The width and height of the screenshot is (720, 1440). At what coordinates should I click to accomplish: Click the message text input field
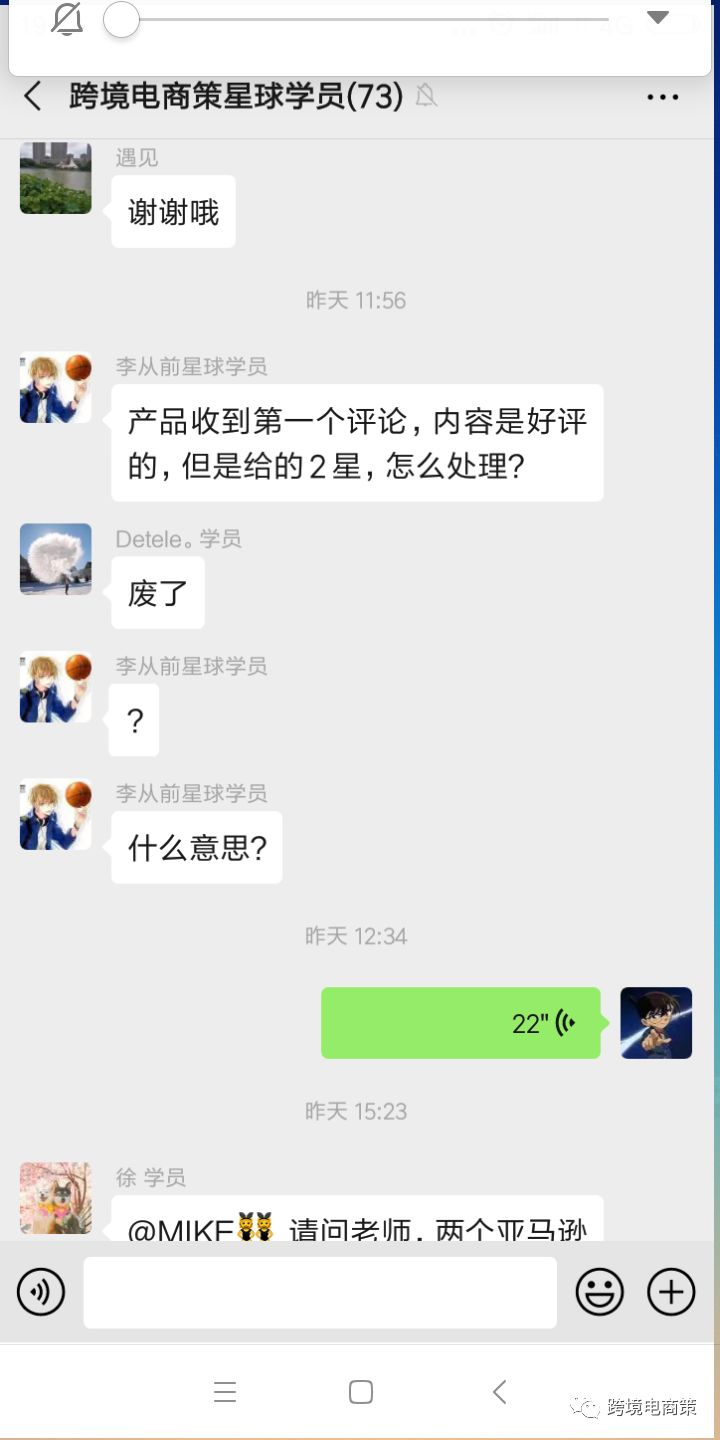tap(320, 1291)
